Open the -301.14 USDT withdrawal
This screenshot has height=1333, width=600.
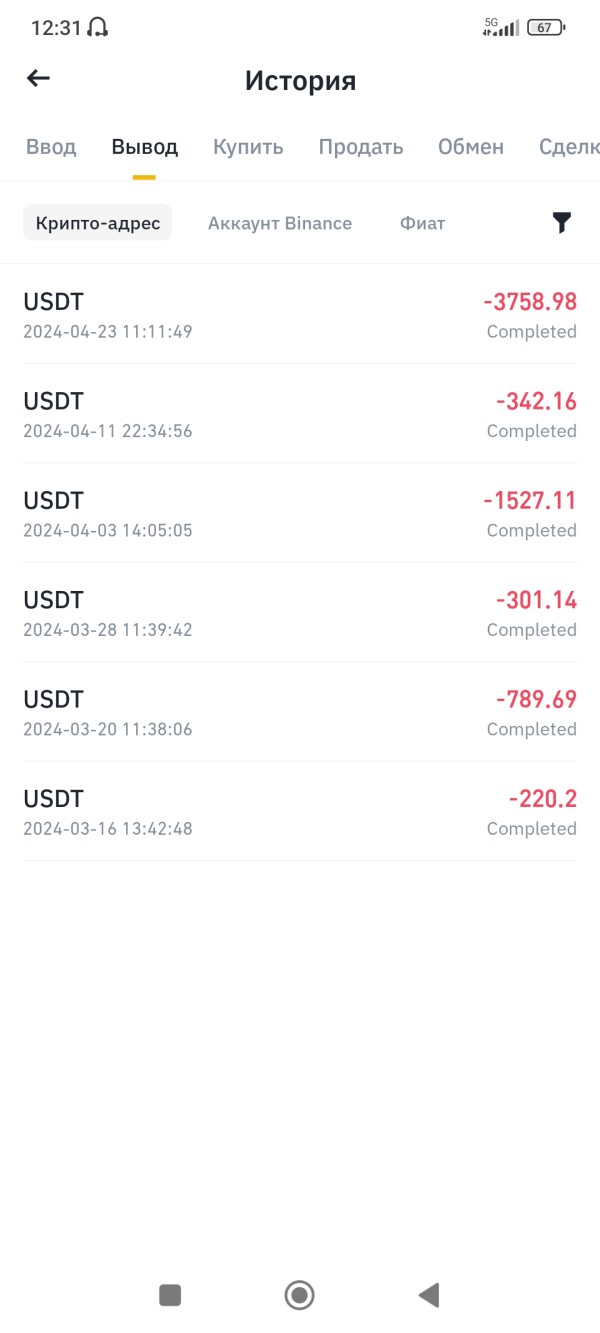(300, 612)
